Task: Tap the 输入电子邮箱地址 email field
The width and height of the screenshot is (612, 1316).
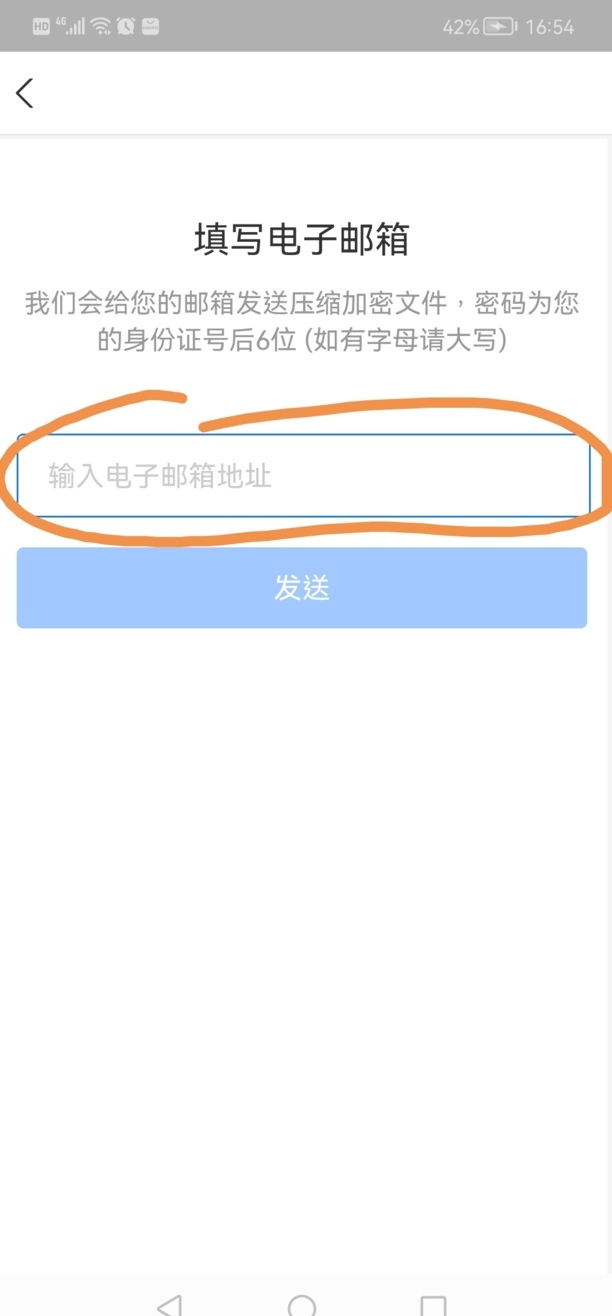Action: coord(304,476)
